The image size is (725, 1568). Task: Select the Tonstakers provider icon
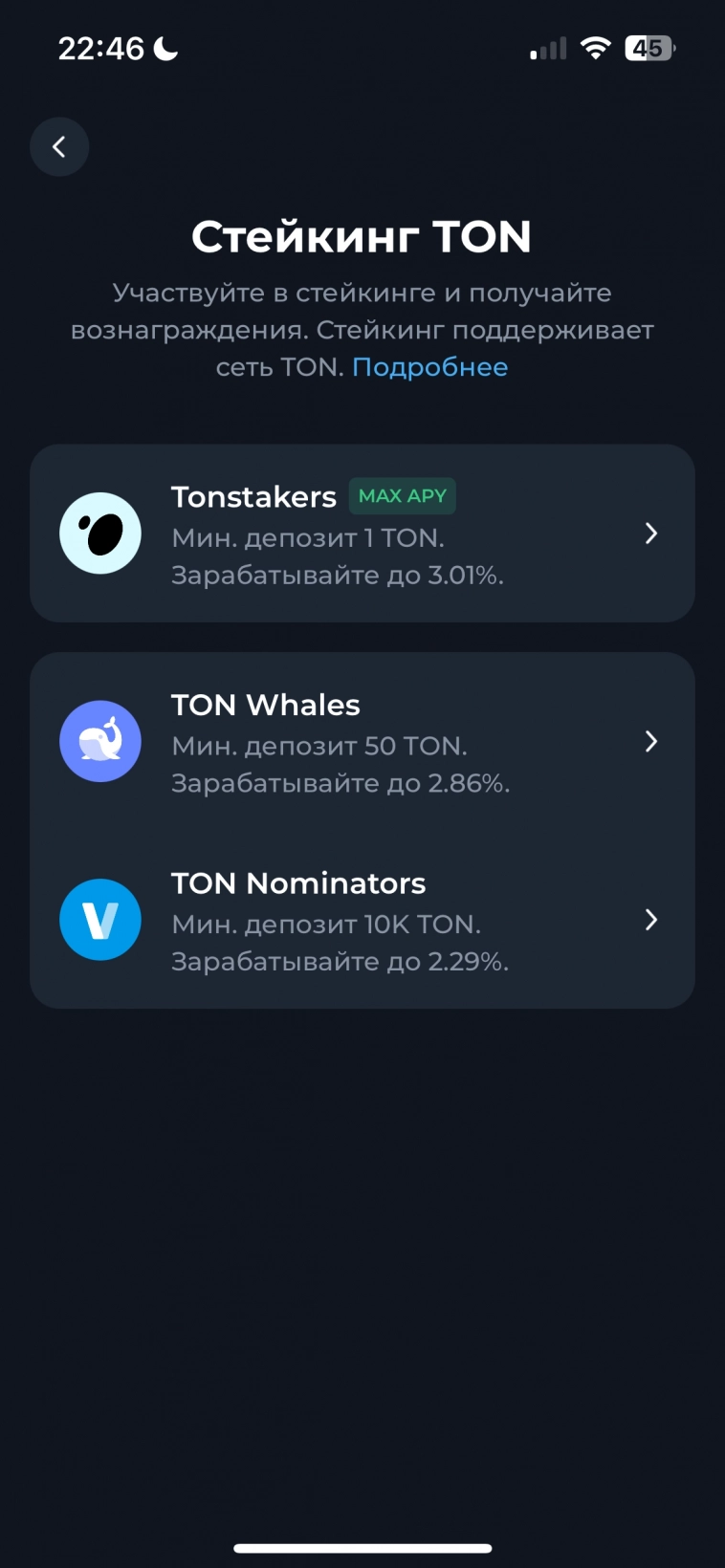click(100, 533)
